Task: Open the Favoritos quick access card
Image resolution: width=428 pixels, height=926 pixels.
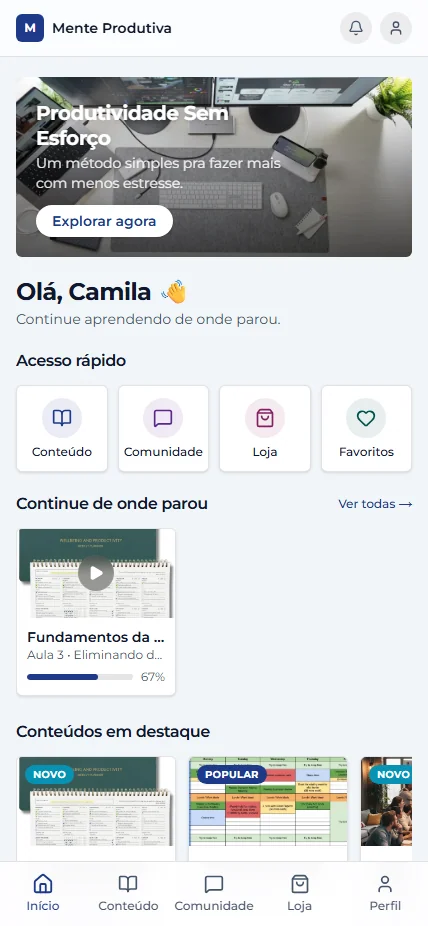Action: [367, 429]
